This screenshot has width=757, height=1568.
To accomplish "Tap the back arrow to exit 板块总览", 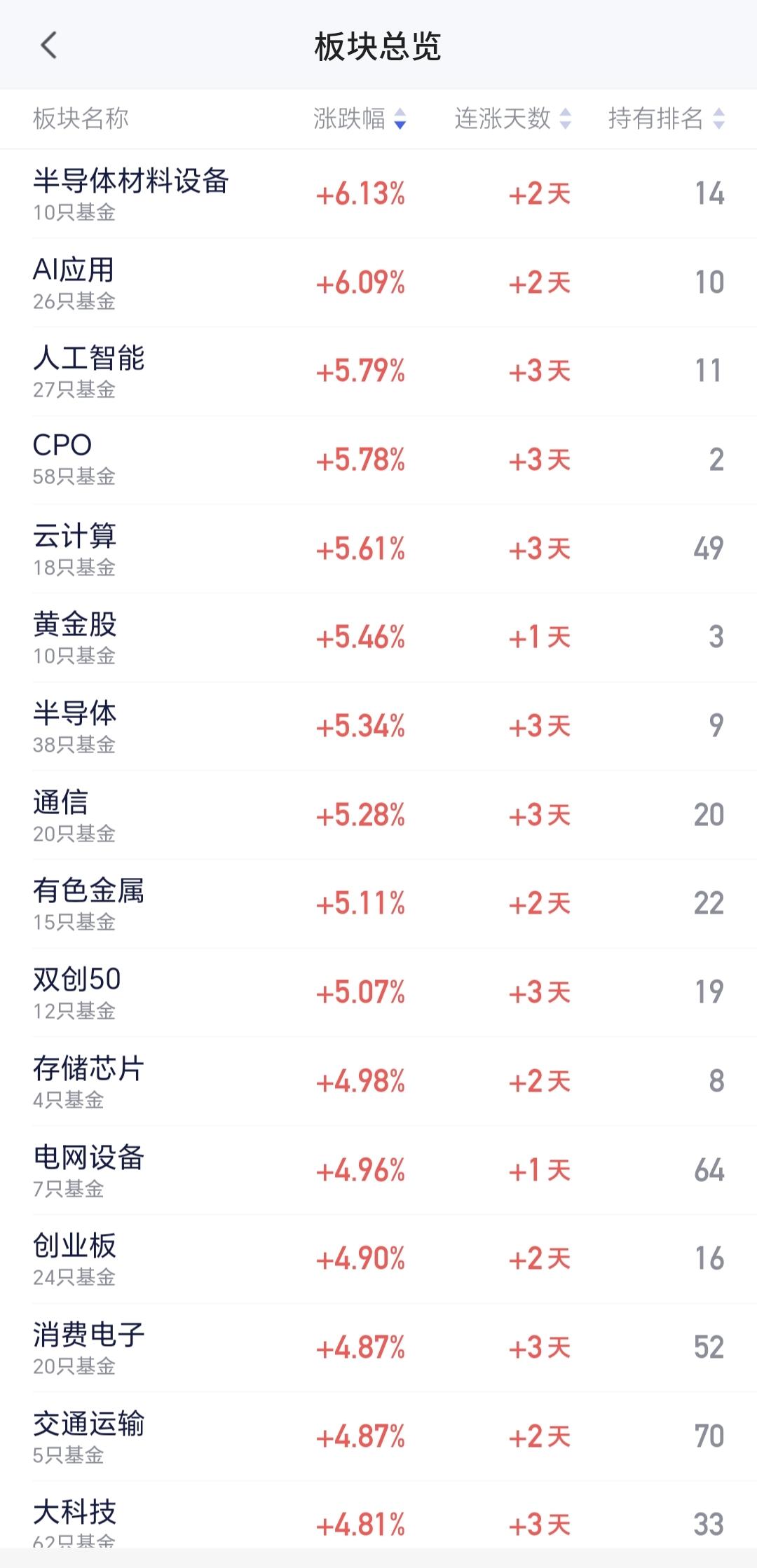I will (46, 43).
